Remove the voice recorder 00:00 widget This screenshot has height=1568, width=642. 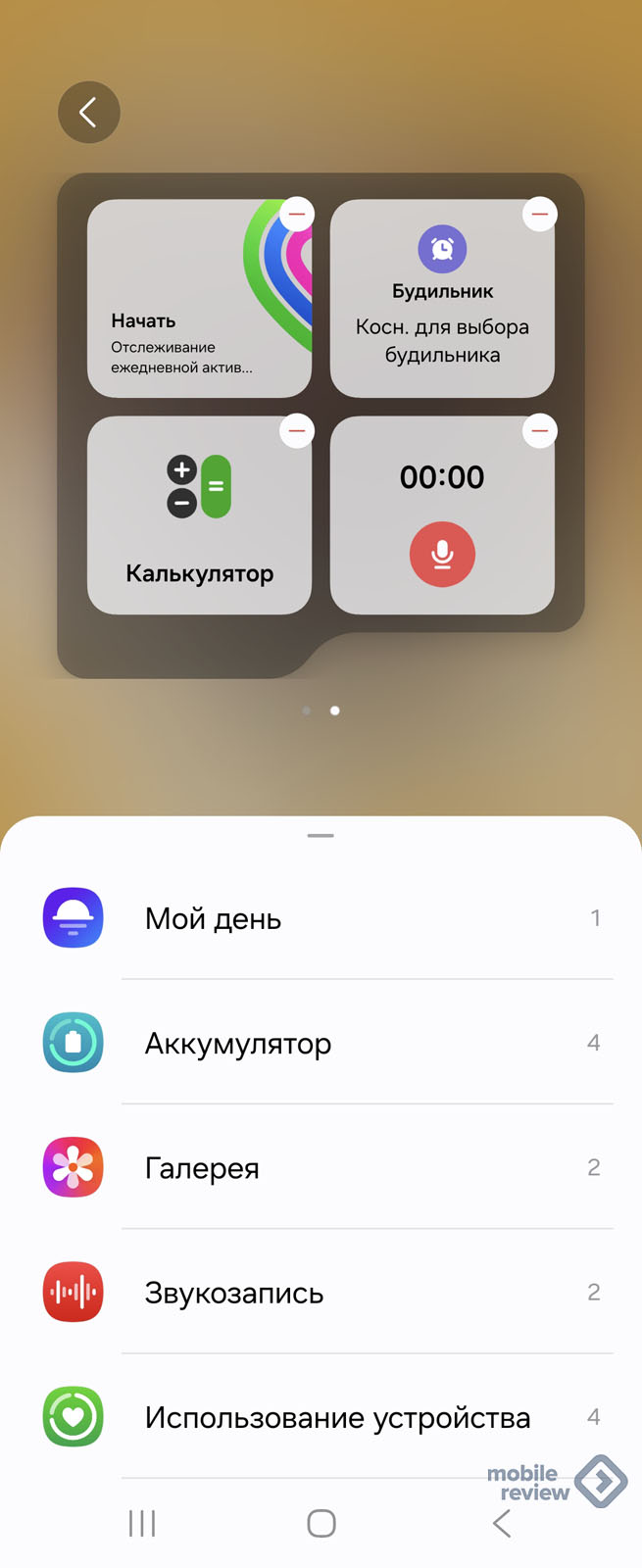coord(539,430)
